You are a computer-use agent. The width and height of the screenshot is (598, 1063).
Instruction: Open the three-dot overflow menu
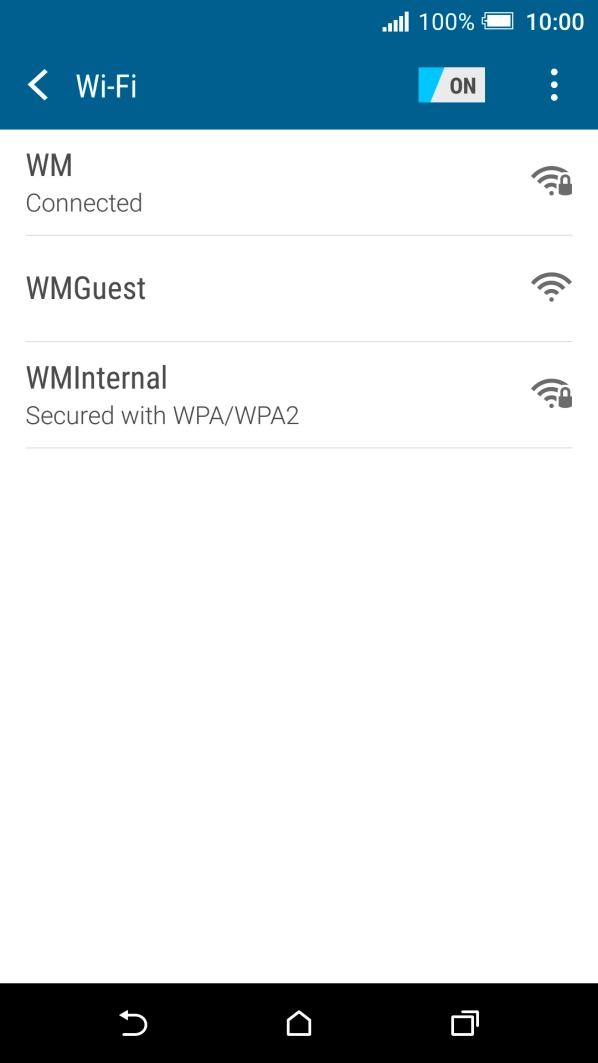point(554,85)
